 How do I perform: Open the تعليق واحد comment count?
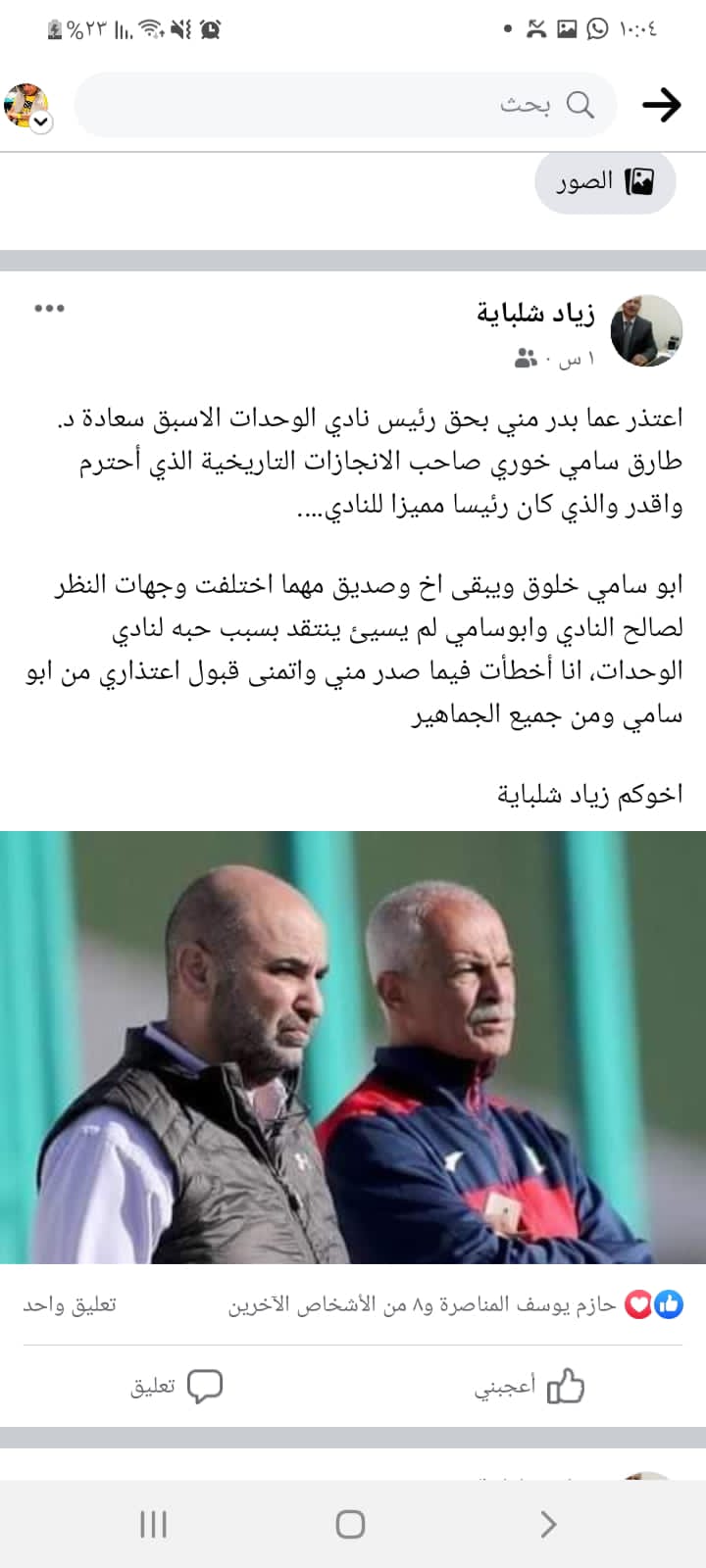(70, 1304)
